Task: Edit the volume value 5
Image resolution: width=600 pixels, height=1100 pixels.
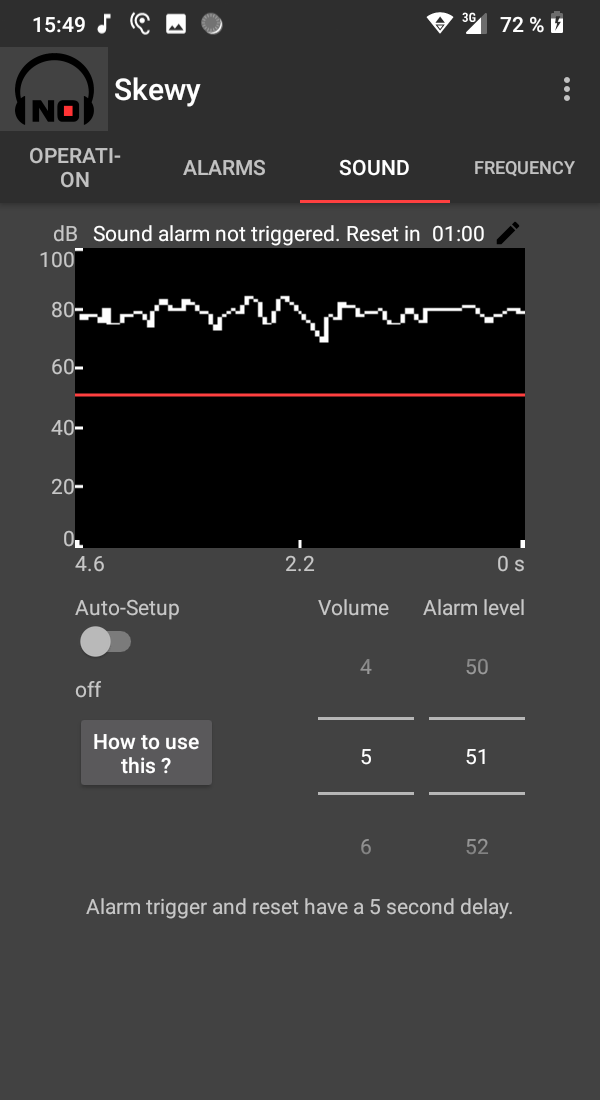Action: click(366, 757)
